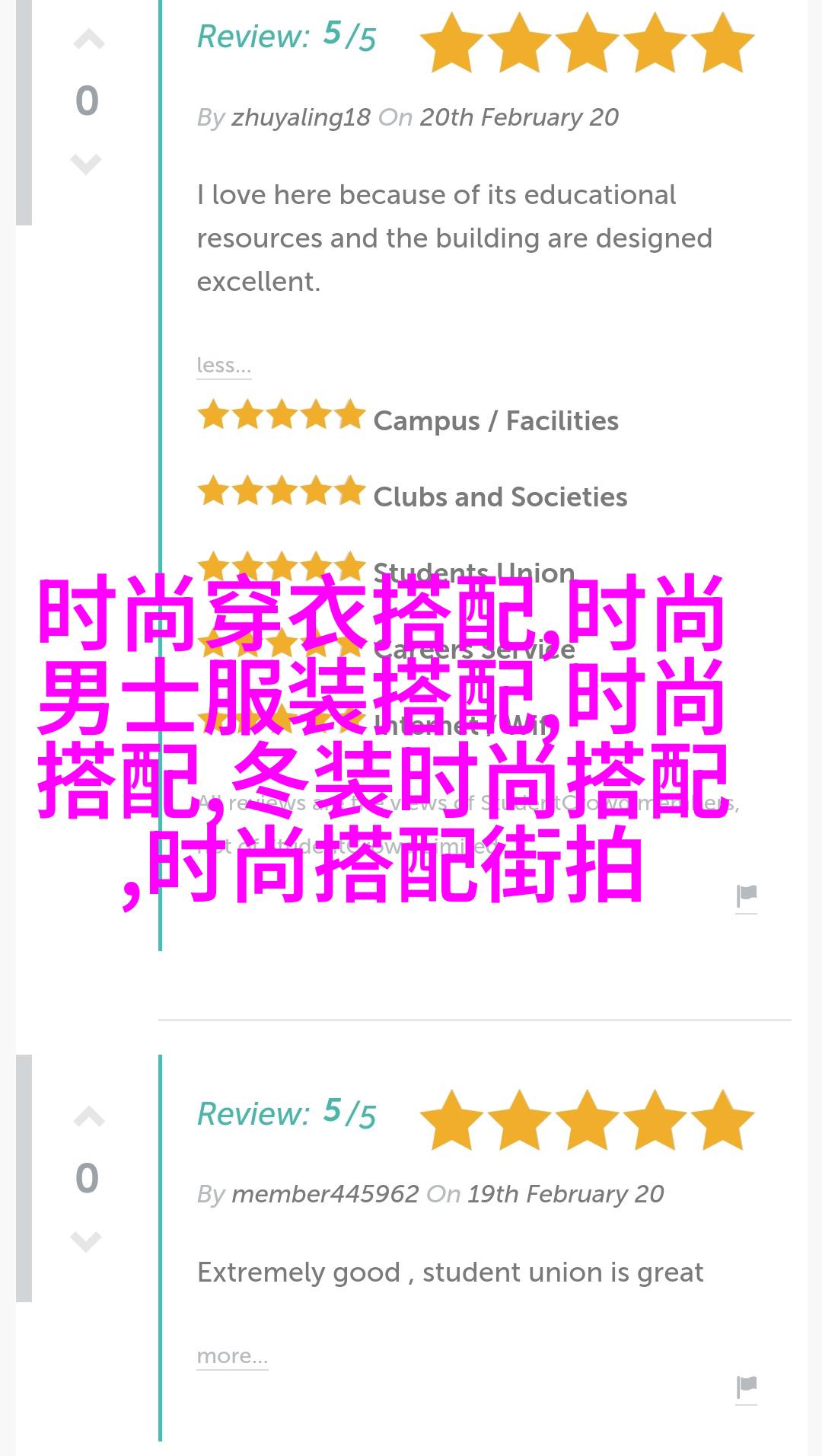Flag zhuyaling18's review as inappropriate

coord(746,896)
